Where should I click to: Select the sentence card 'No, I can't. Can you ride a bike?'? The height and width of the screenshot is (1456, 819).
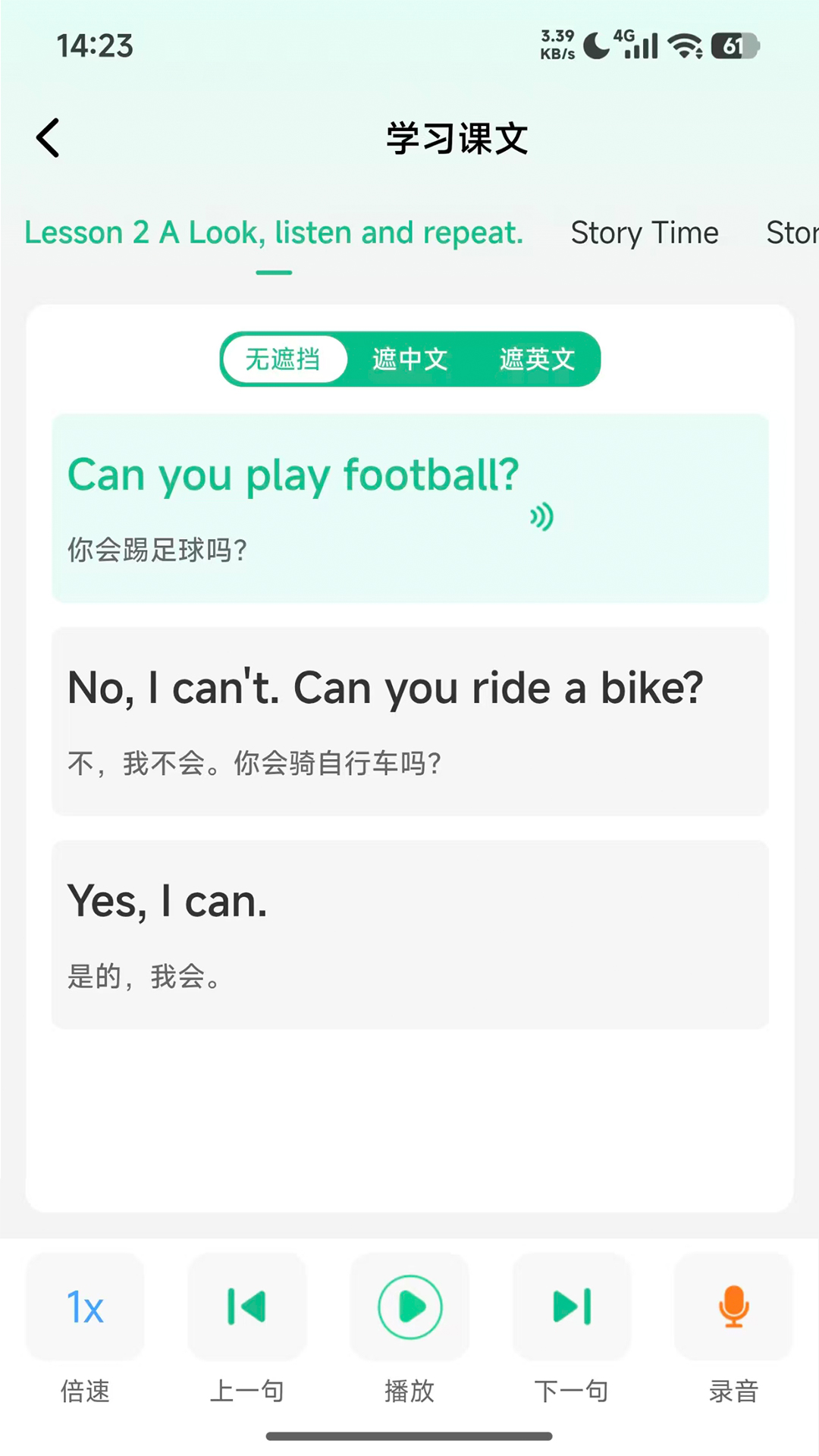(409, 720)
